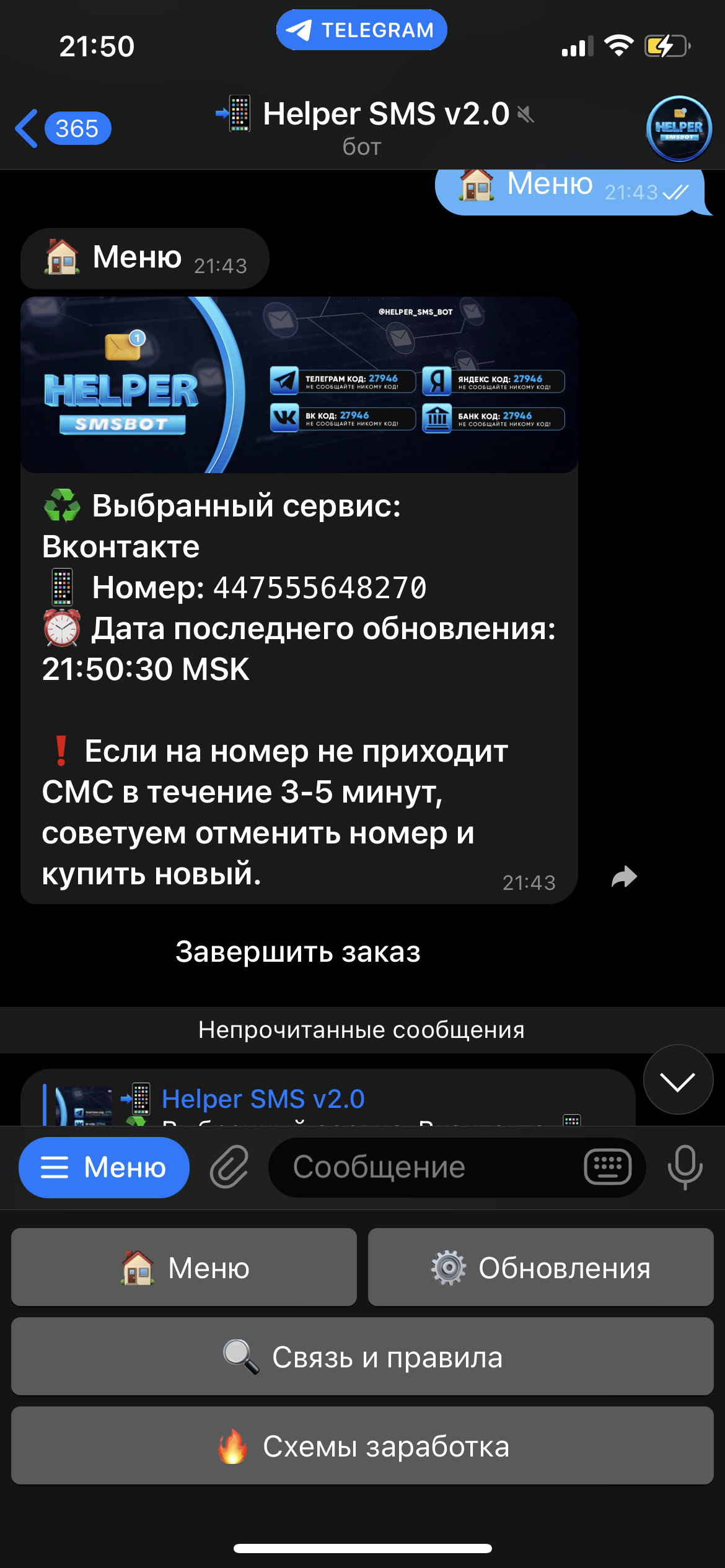Go back to the chat list
Viewport: 725px width, 1568px height.
[62, 128]
